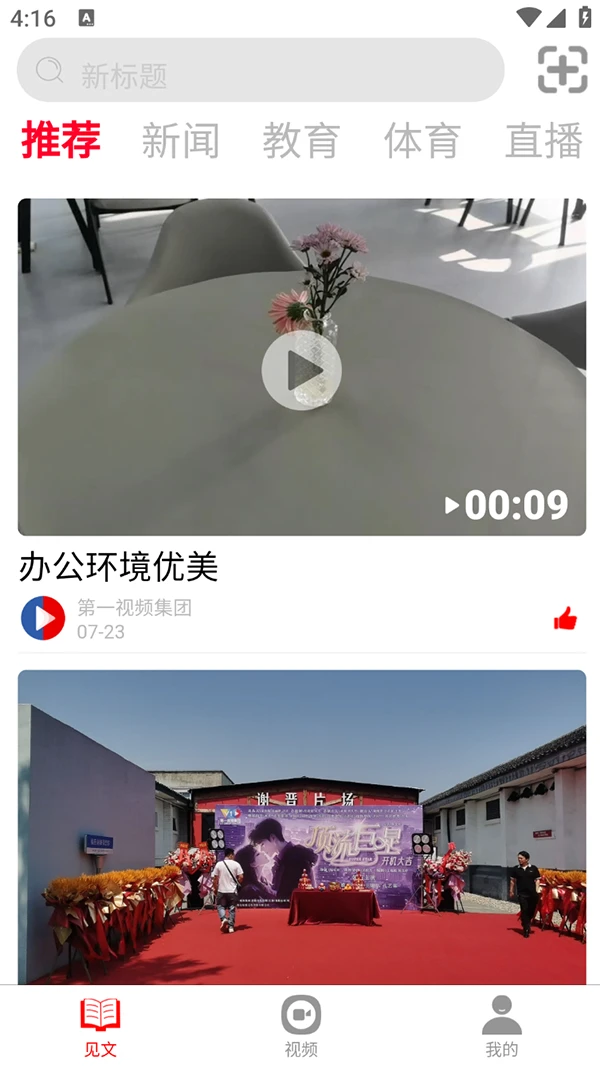The height and width of the screenshot is (1067, 600).
Task: Like the 办公环境优美 post
Action: [565, 619]
